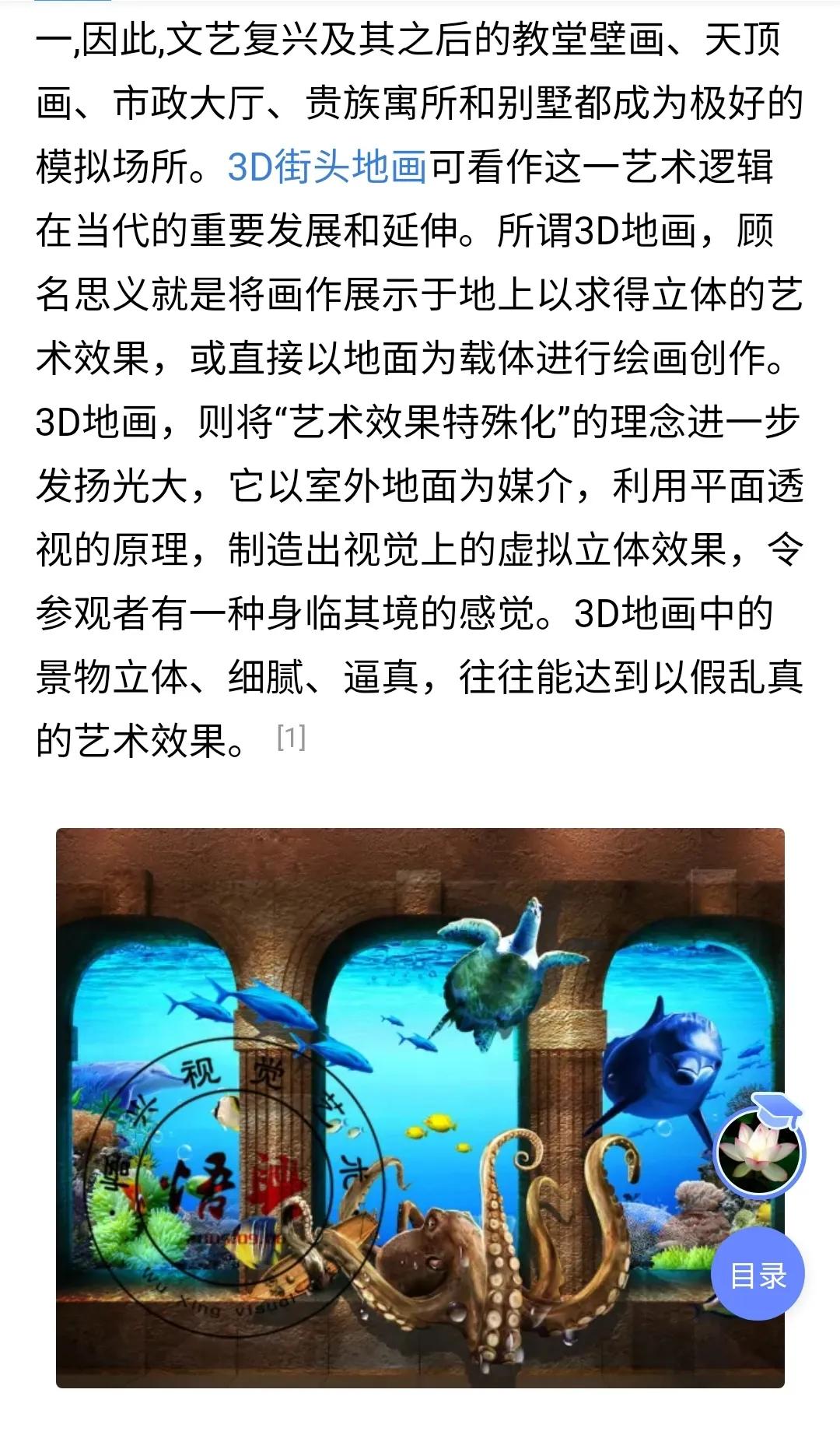
Task: View the underwater 3D painting image
Action: tap(420, 1105)
